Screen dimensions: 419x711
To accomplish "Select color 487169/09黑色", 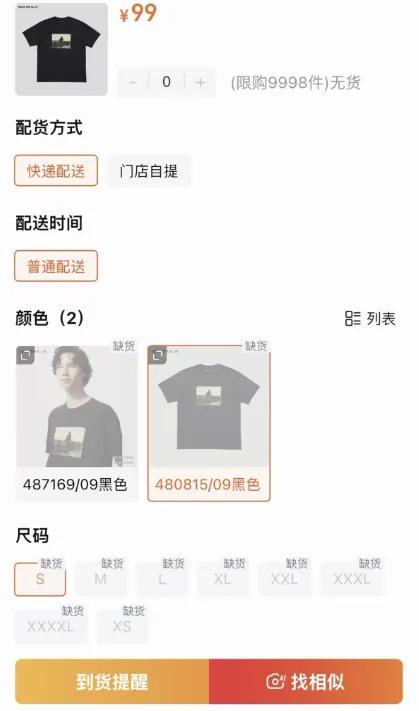I will click(76, 424).
